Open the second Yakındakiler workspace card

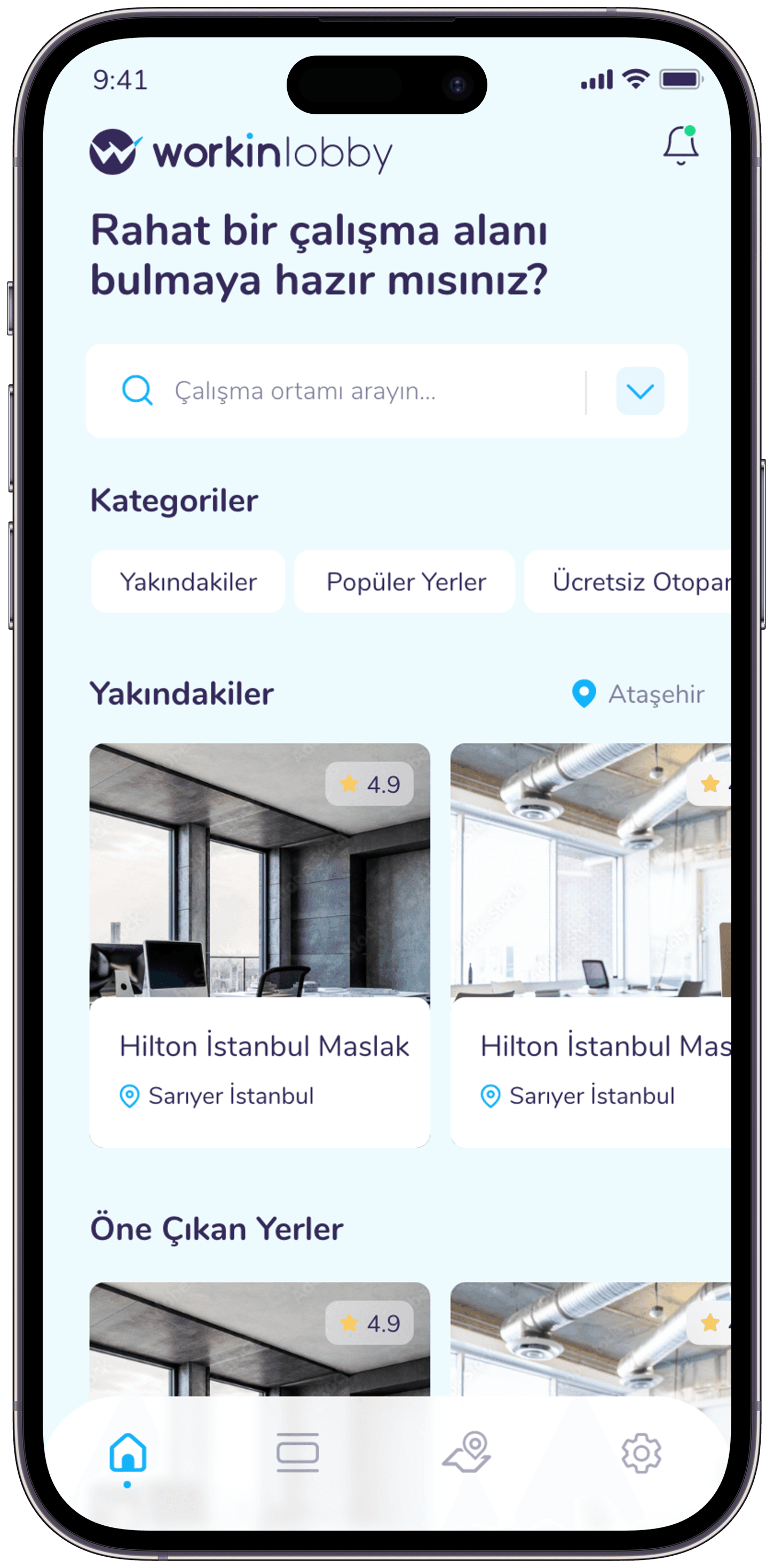(x=591, y=945)
